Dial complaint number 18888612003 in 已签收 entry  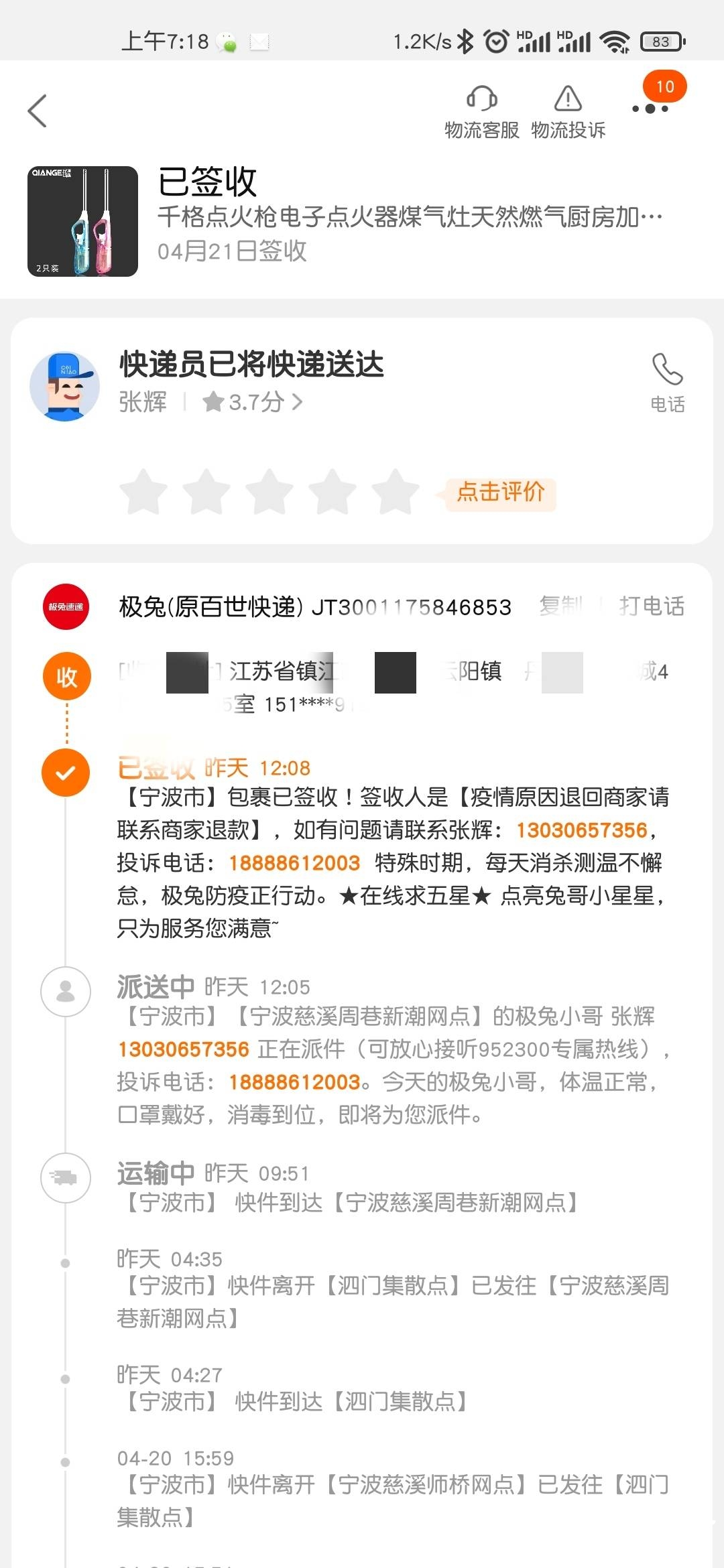(x=294, y=863)
